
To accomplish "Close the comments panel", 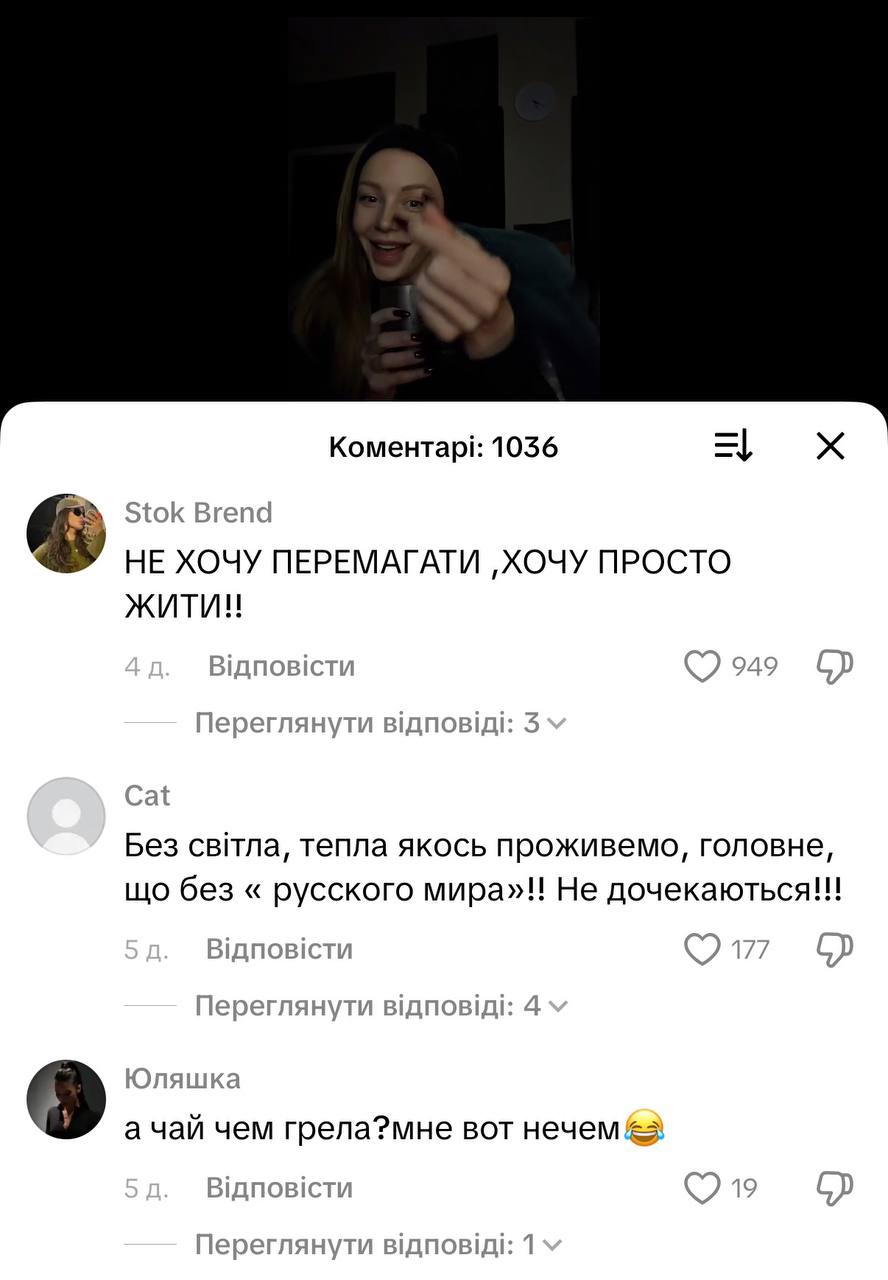I will (830, 447).
